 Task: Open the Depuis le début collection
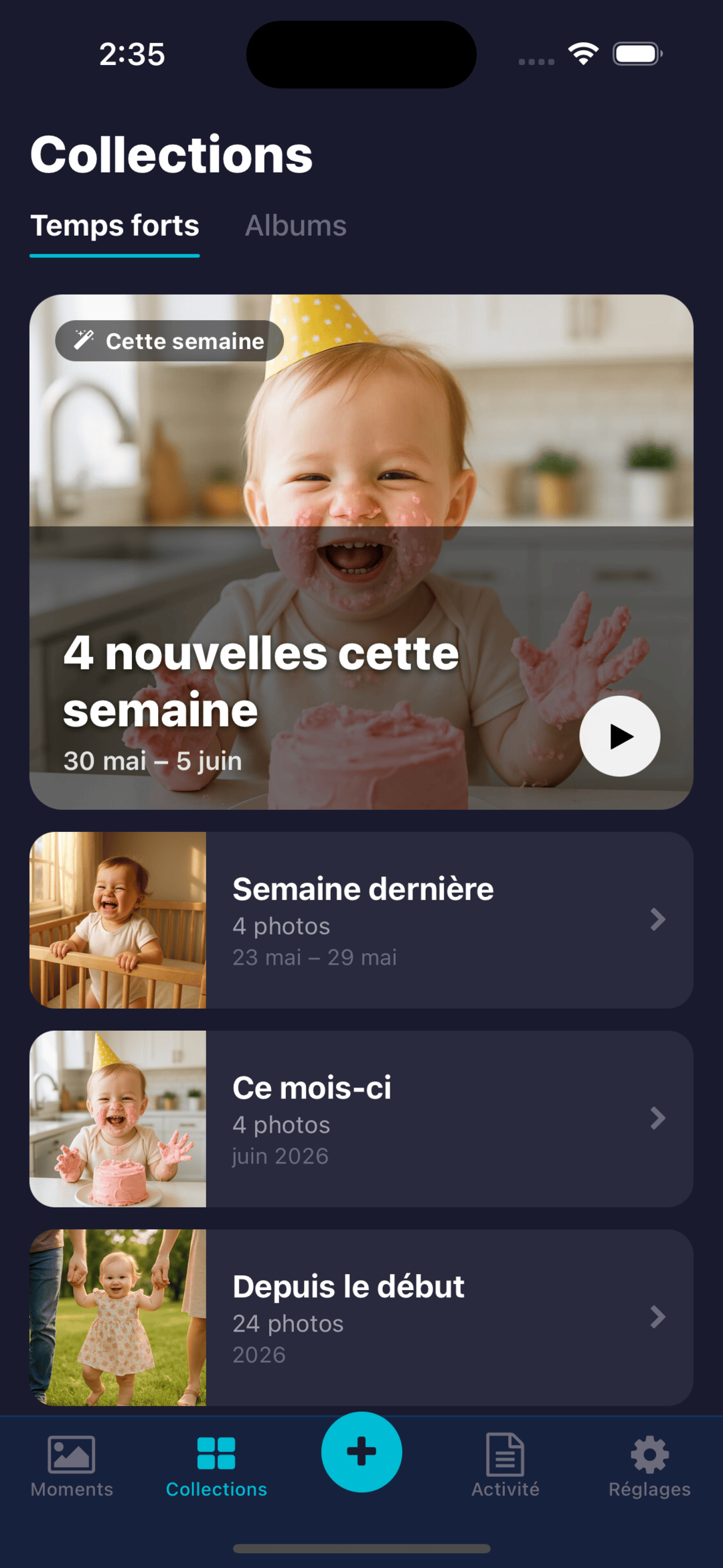coord(361,1317)
